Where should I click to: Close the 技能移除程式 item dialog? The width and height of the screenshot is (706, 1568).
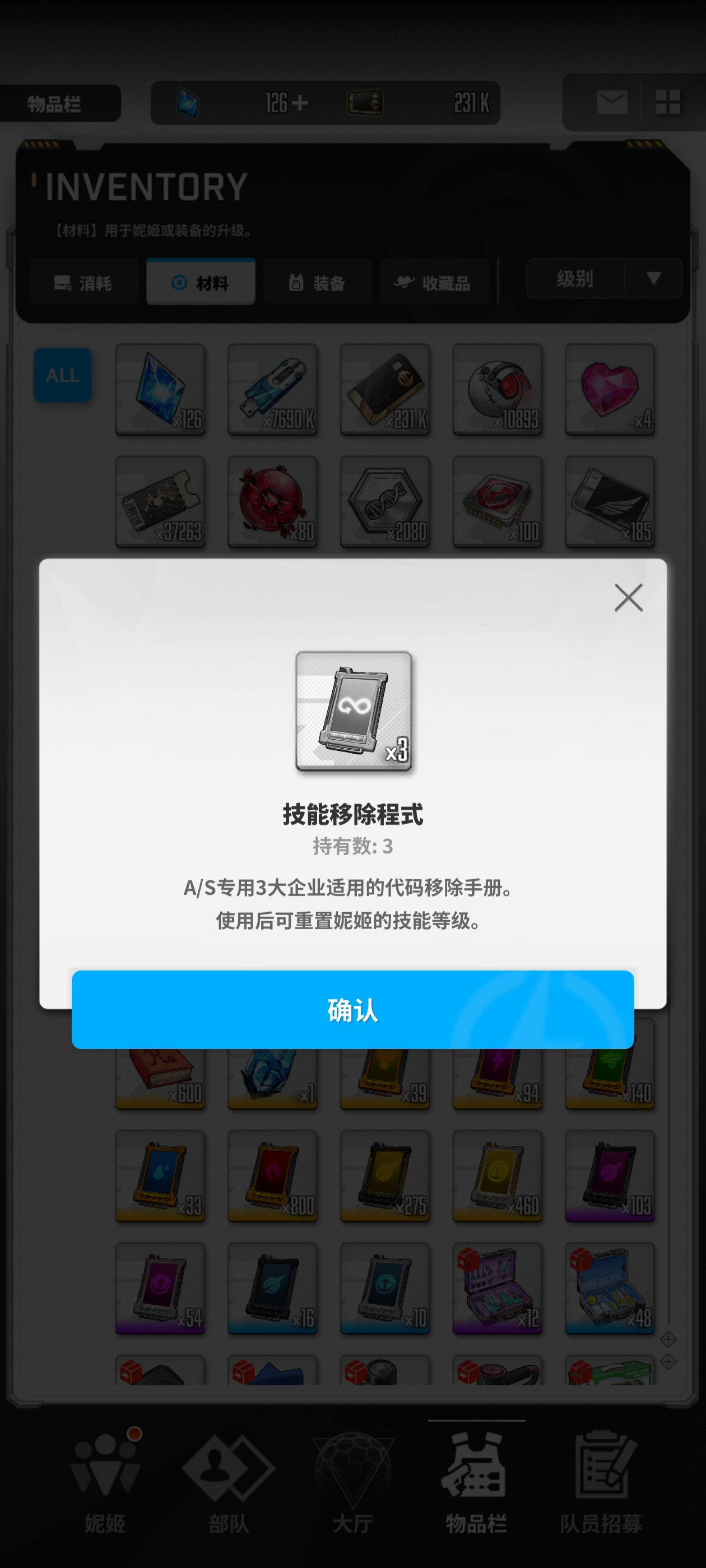(628, 597)
